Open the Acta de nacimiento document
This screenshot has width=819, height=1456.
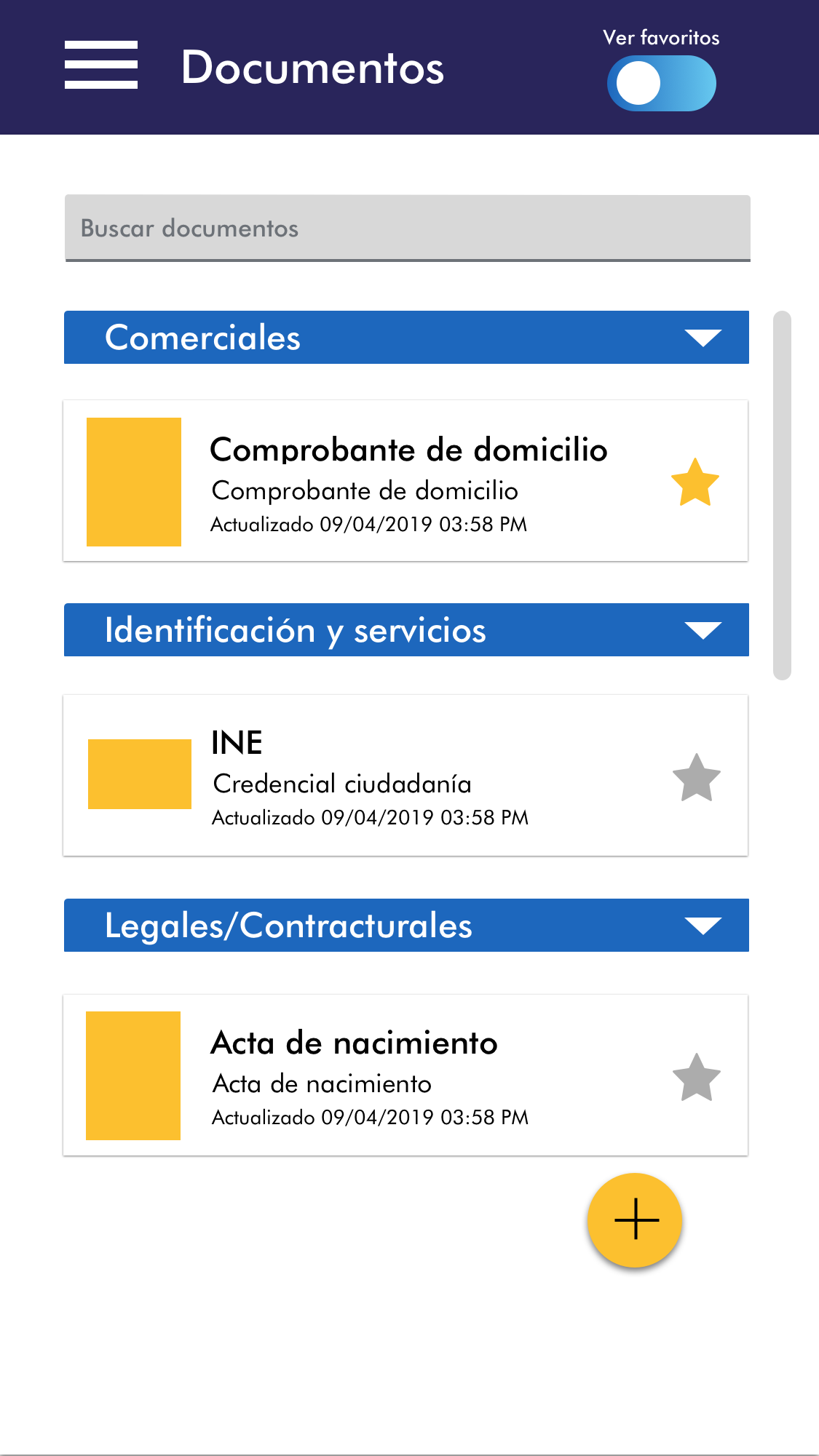coord(408,1075)
